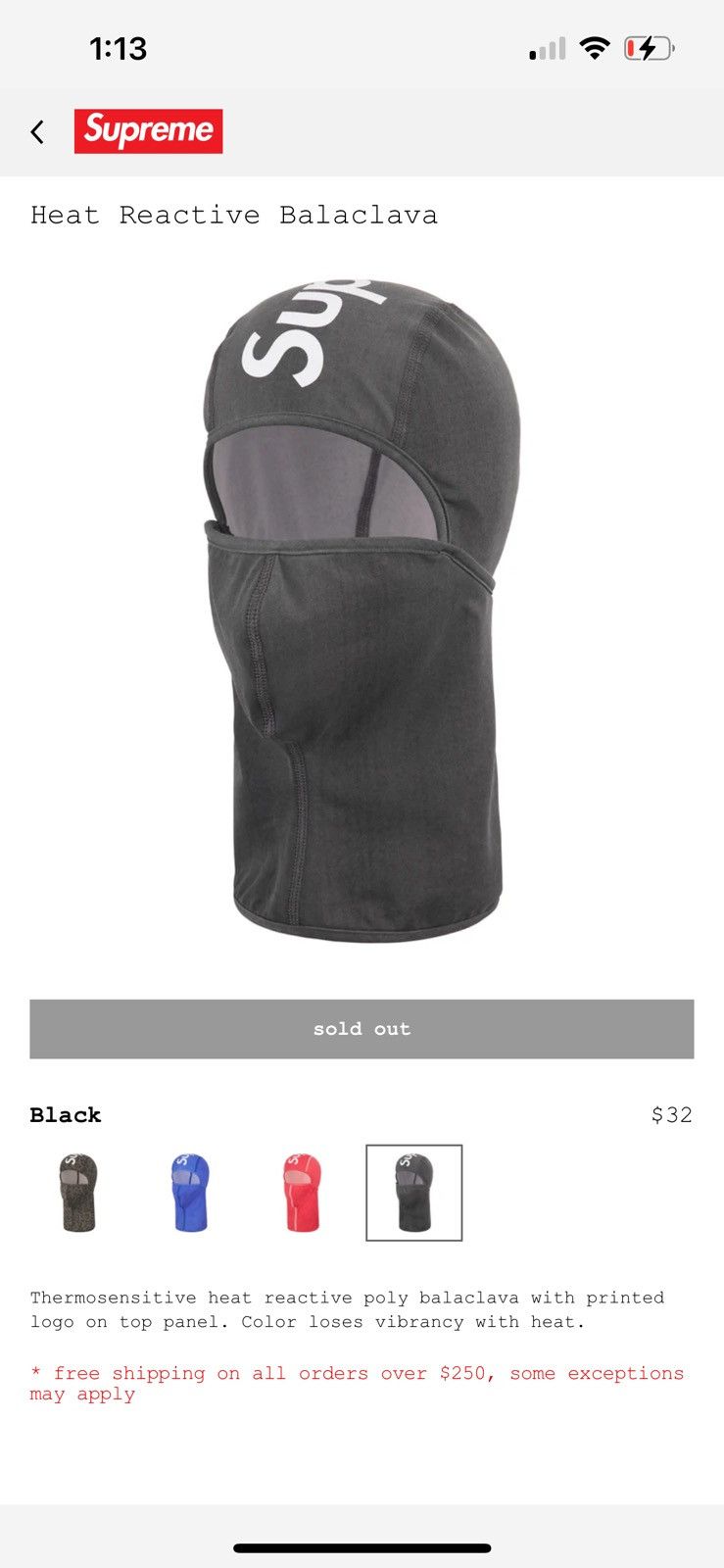Image resolution: width=724 pixels, height=1568 pixels.
Task: Select the red balaclava color
Action: 302,1193
